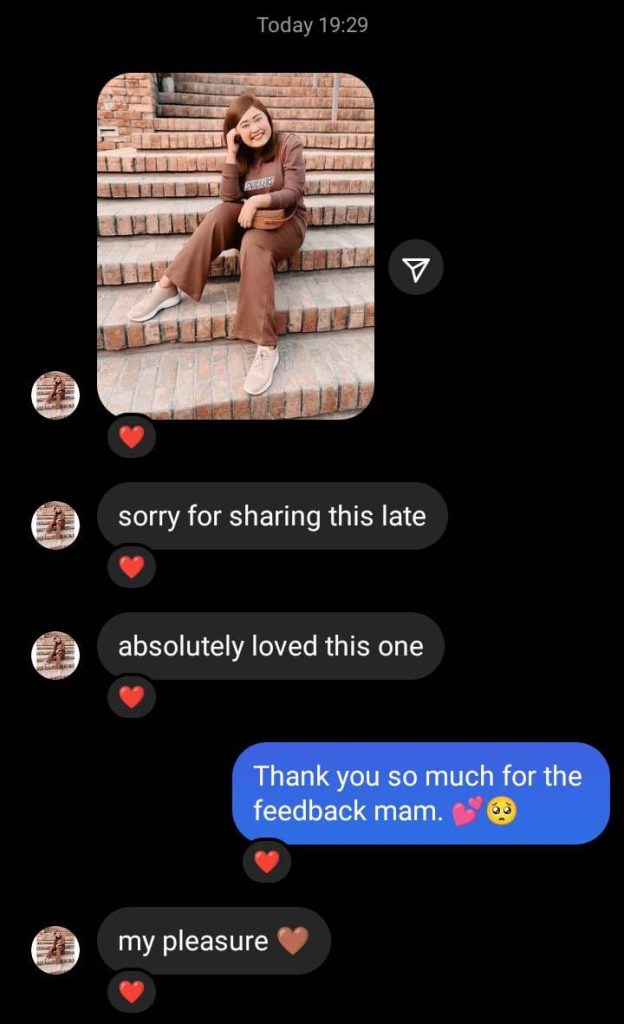Tap the avatar beside "sorry for sharing this late"

click(54, 525)
